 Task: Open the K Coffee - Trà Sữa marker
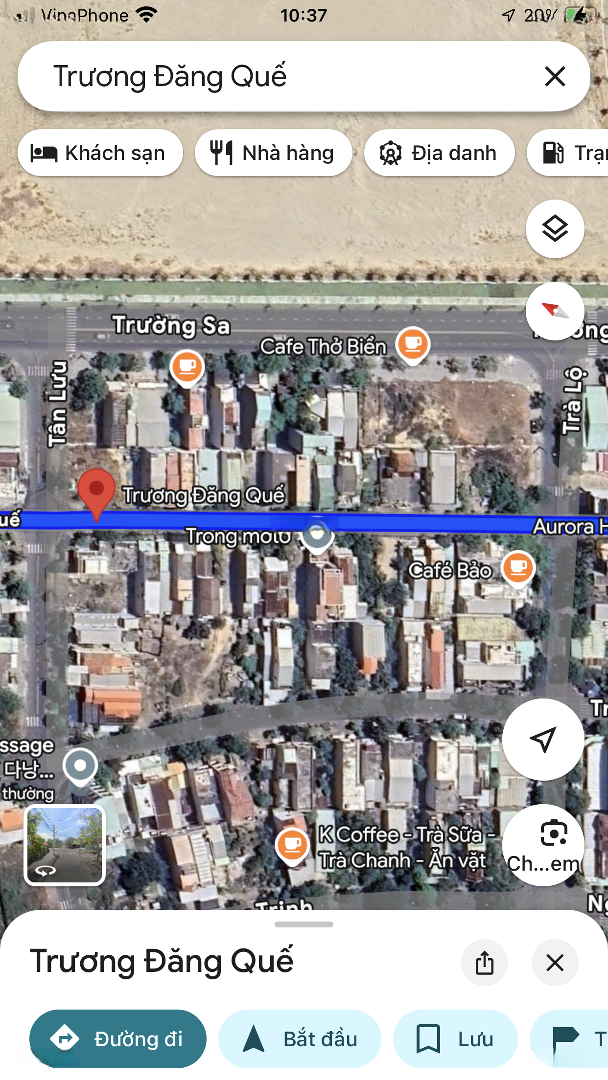click(x=292, y=846)
